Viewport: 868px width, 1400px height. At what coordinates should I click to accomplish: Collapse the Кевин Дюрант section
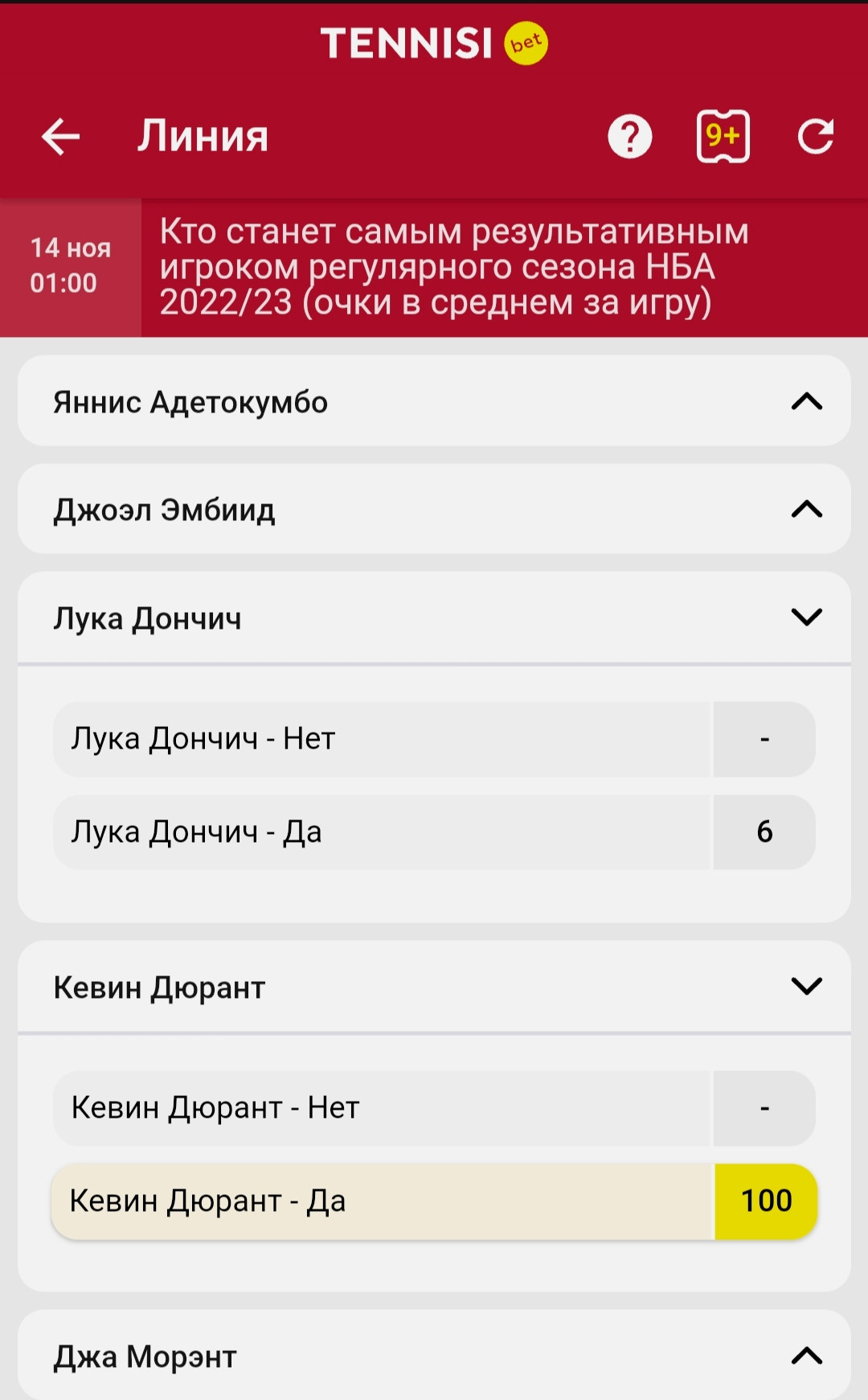[x=806, y=987]
